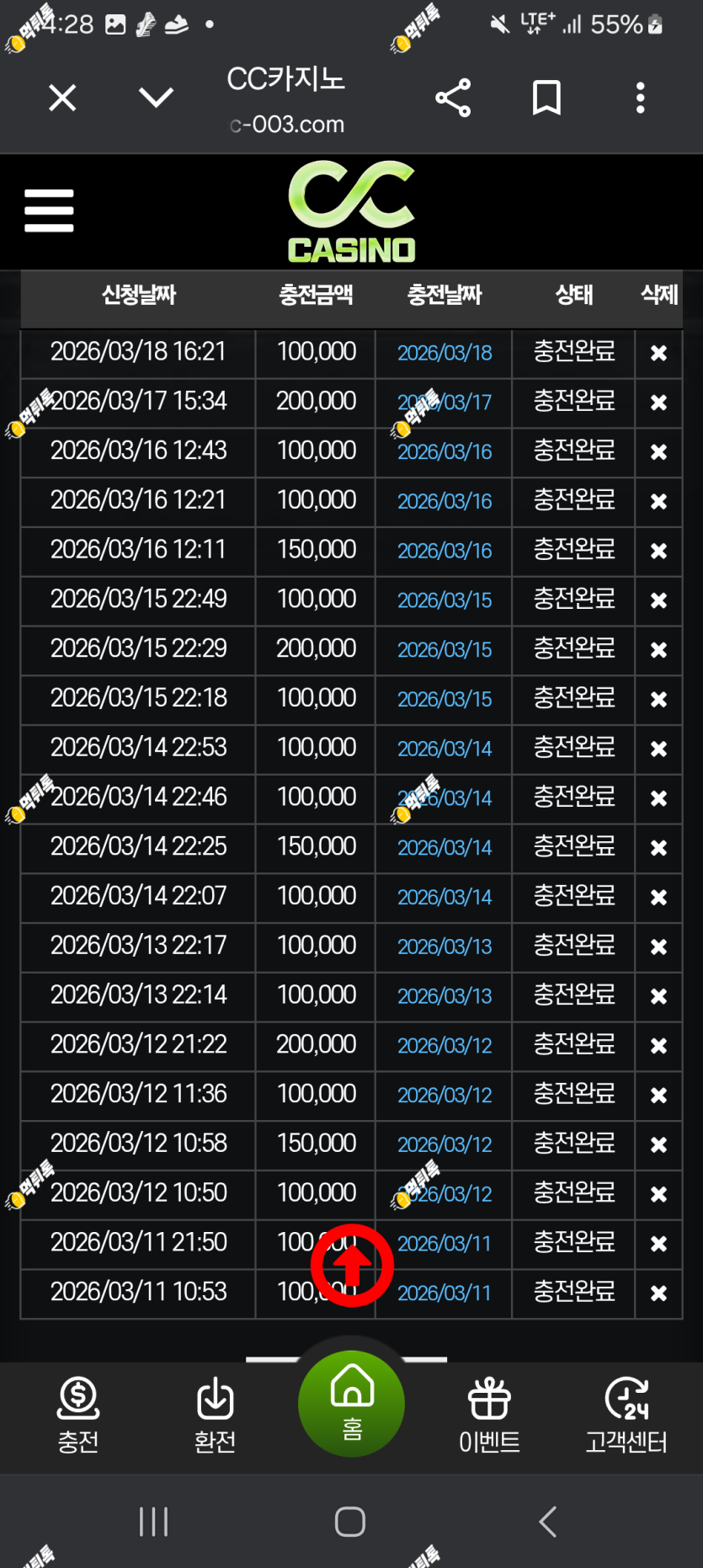Tap the red scroll-to-top arrow button
This screenshot has height=1568, width=703.
[352, 1265]
